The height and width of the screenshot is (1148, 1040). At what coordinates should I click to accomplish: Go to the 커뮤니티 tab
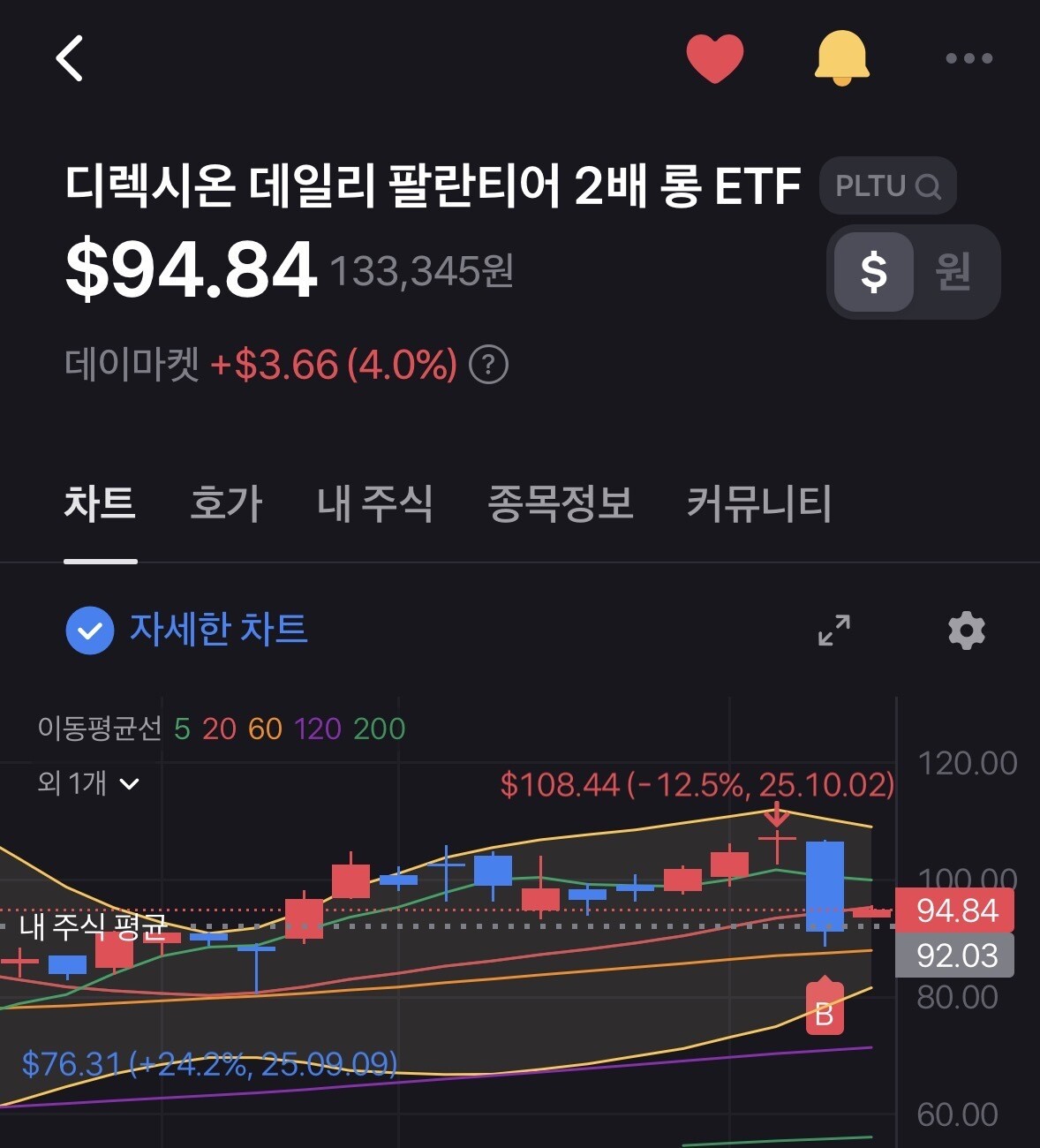point(759,504)
